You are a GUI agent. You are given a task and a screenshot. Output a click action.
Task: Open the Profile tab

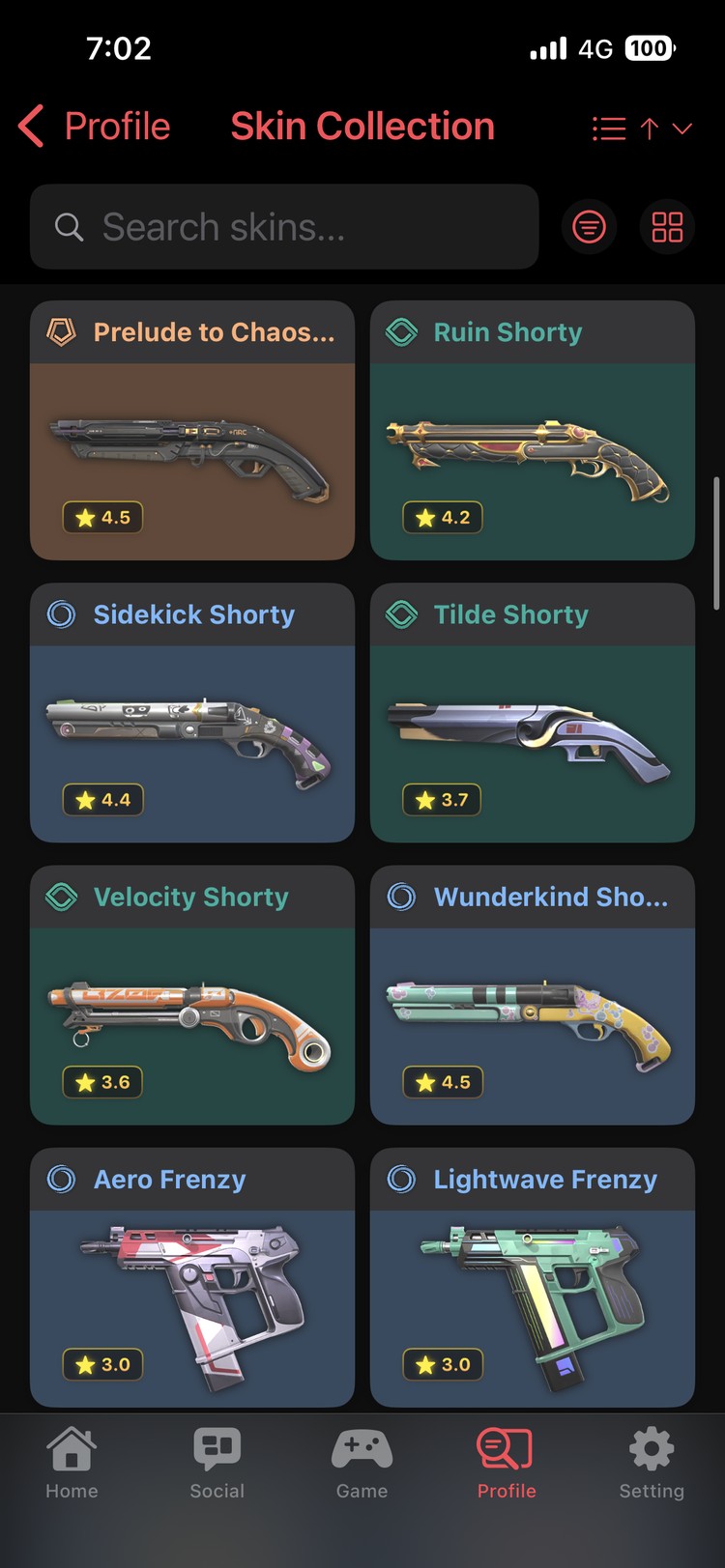pyautogui.click(x=506, y=1464)
